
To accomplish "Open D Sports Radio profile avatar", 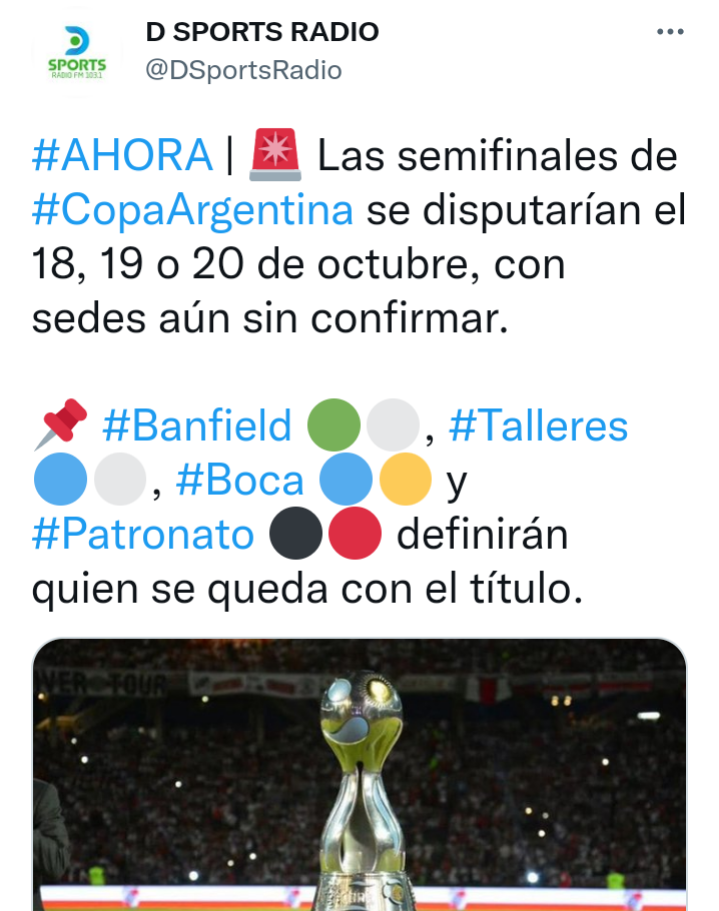I will point(76,51).
